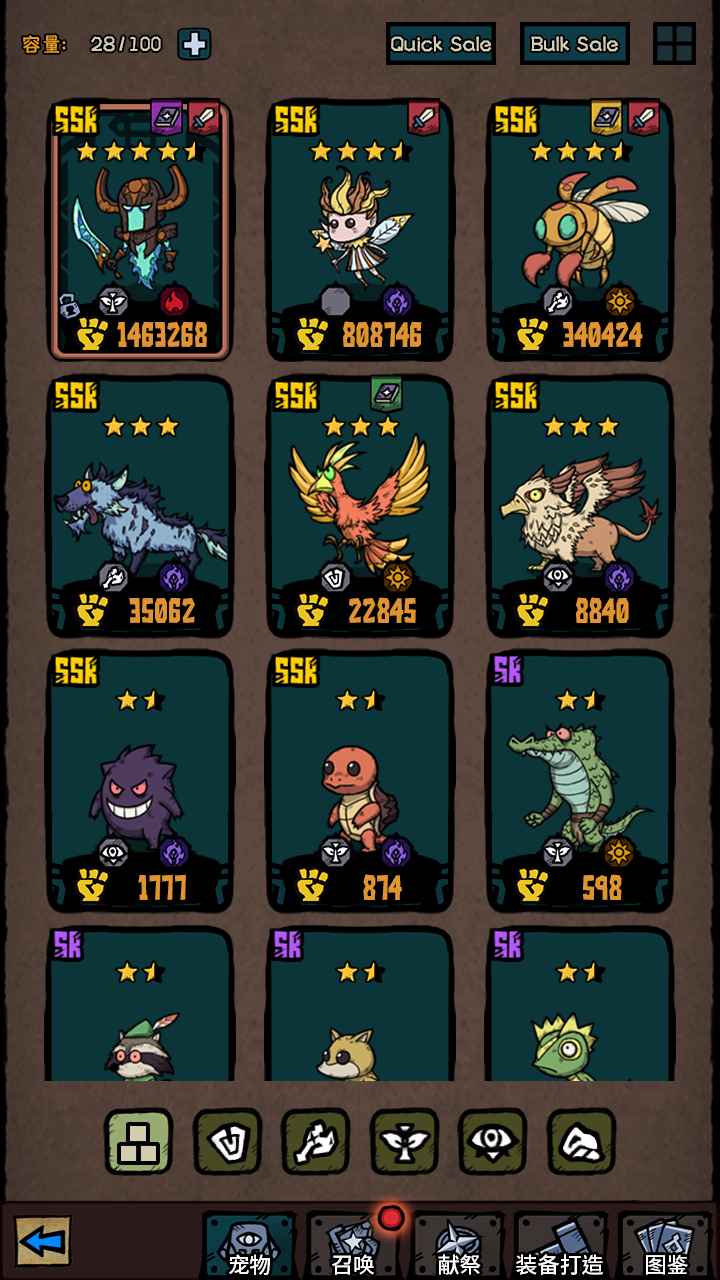The image size is (720, 1280).
Task: Open Bulk Sale
Action: point(574,44)
